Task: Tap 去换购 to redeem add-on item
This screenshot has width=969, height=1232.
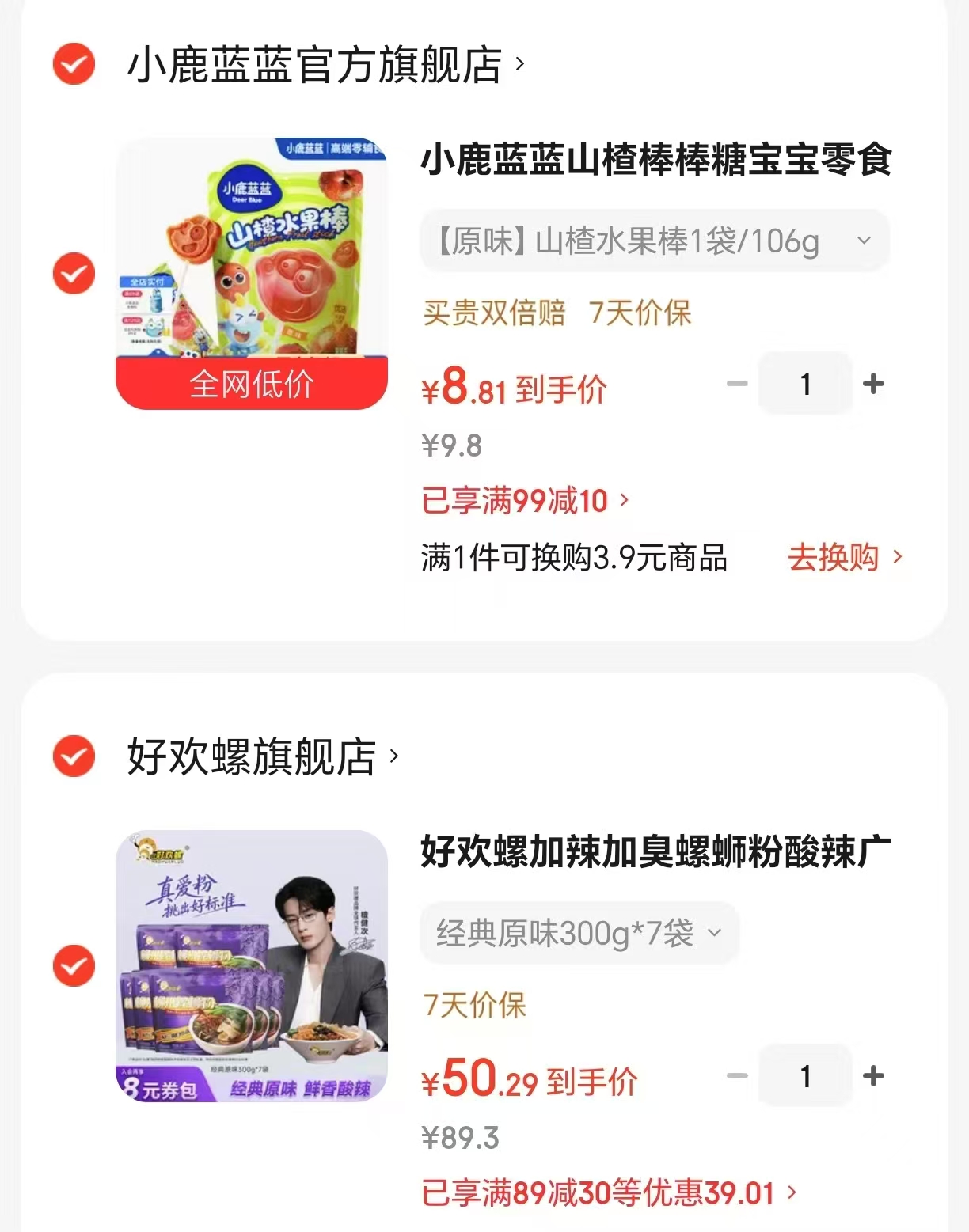Action: point(845,557)
